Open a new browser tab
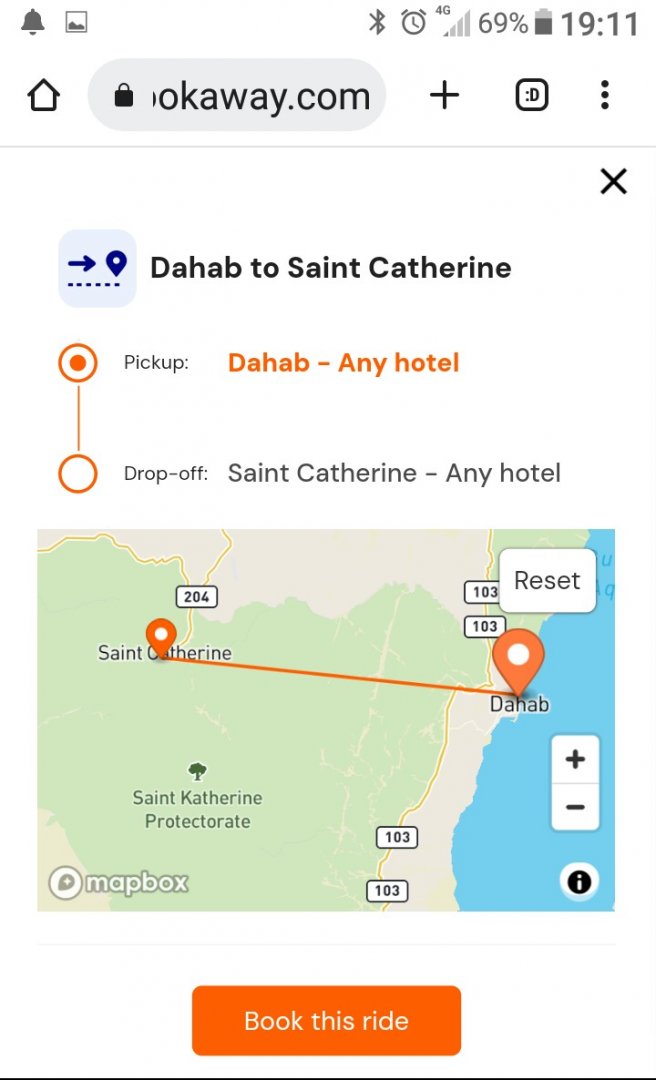Screen dimensions: 656x1080 click(x=444, y=96)
